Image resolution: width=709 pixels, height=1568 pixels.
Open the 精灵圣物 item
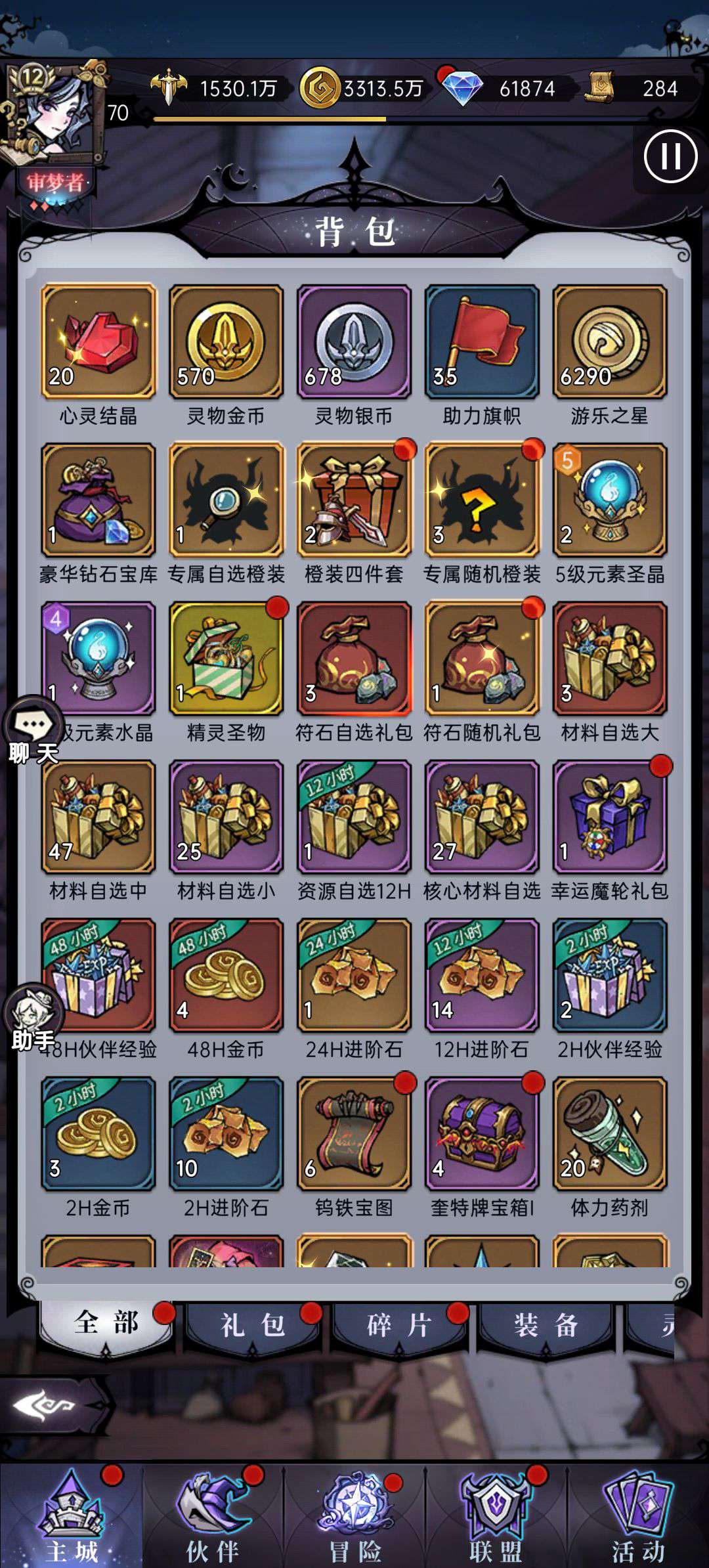226,659
